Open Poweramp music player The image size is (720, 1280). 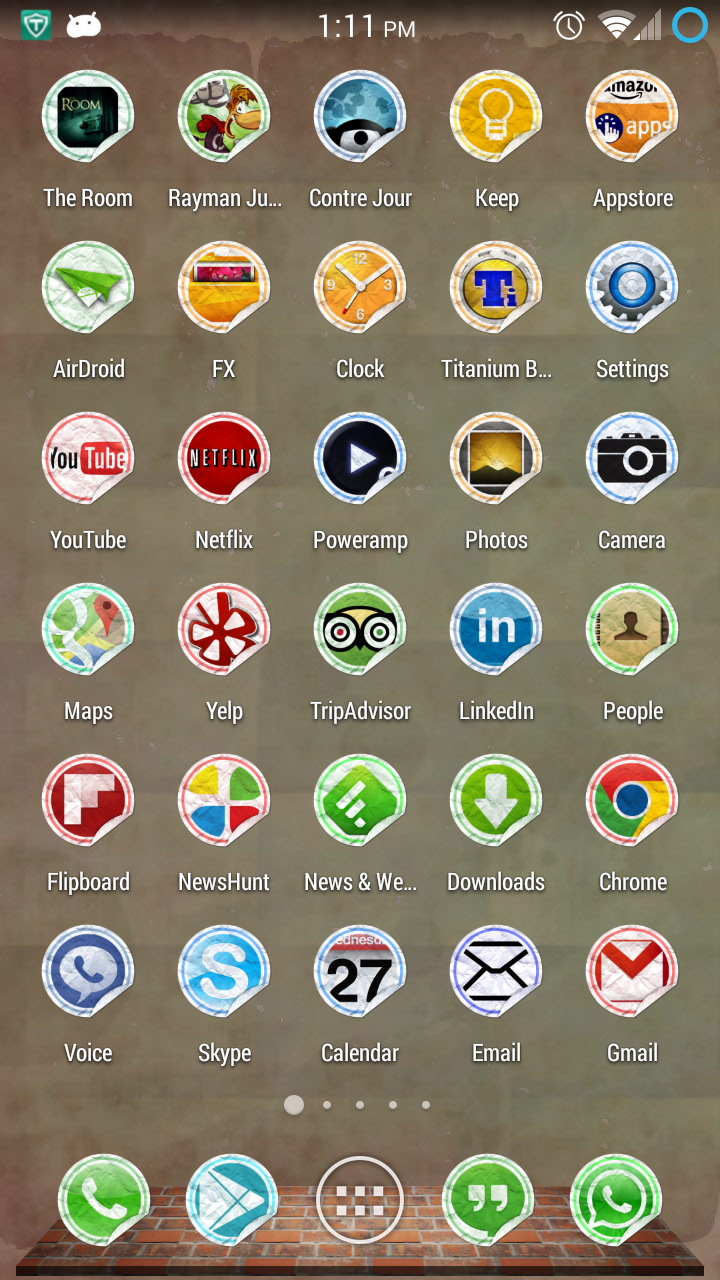[x=360, y=458]
